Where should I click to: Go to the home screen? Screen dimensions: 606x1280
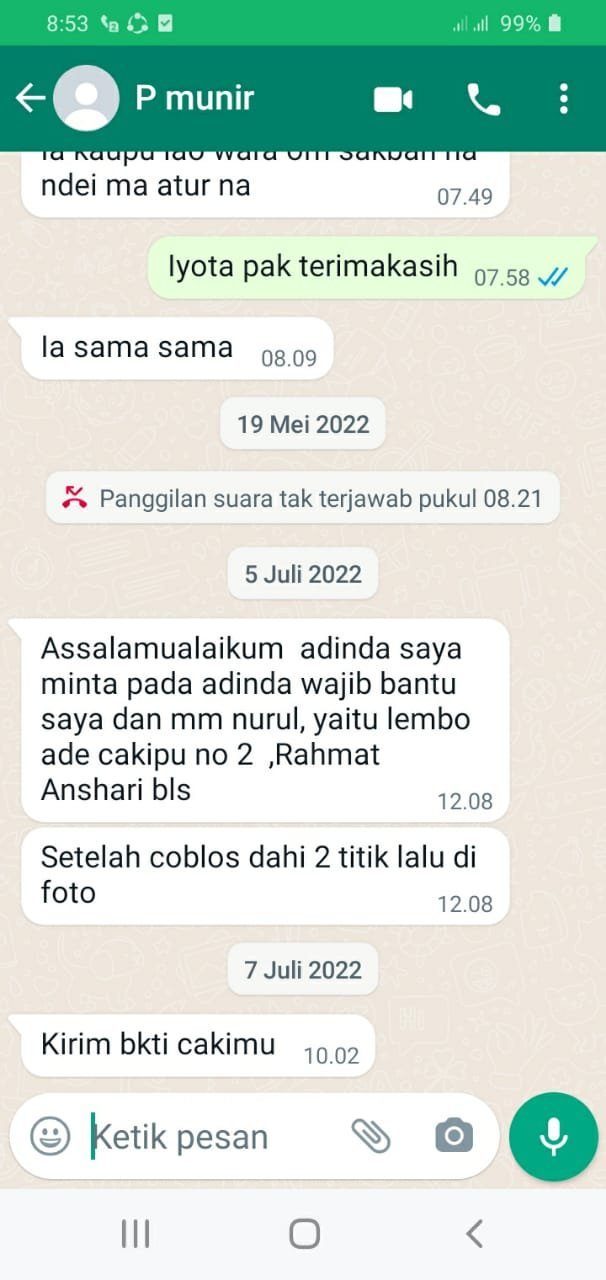tap(304, 1233)
